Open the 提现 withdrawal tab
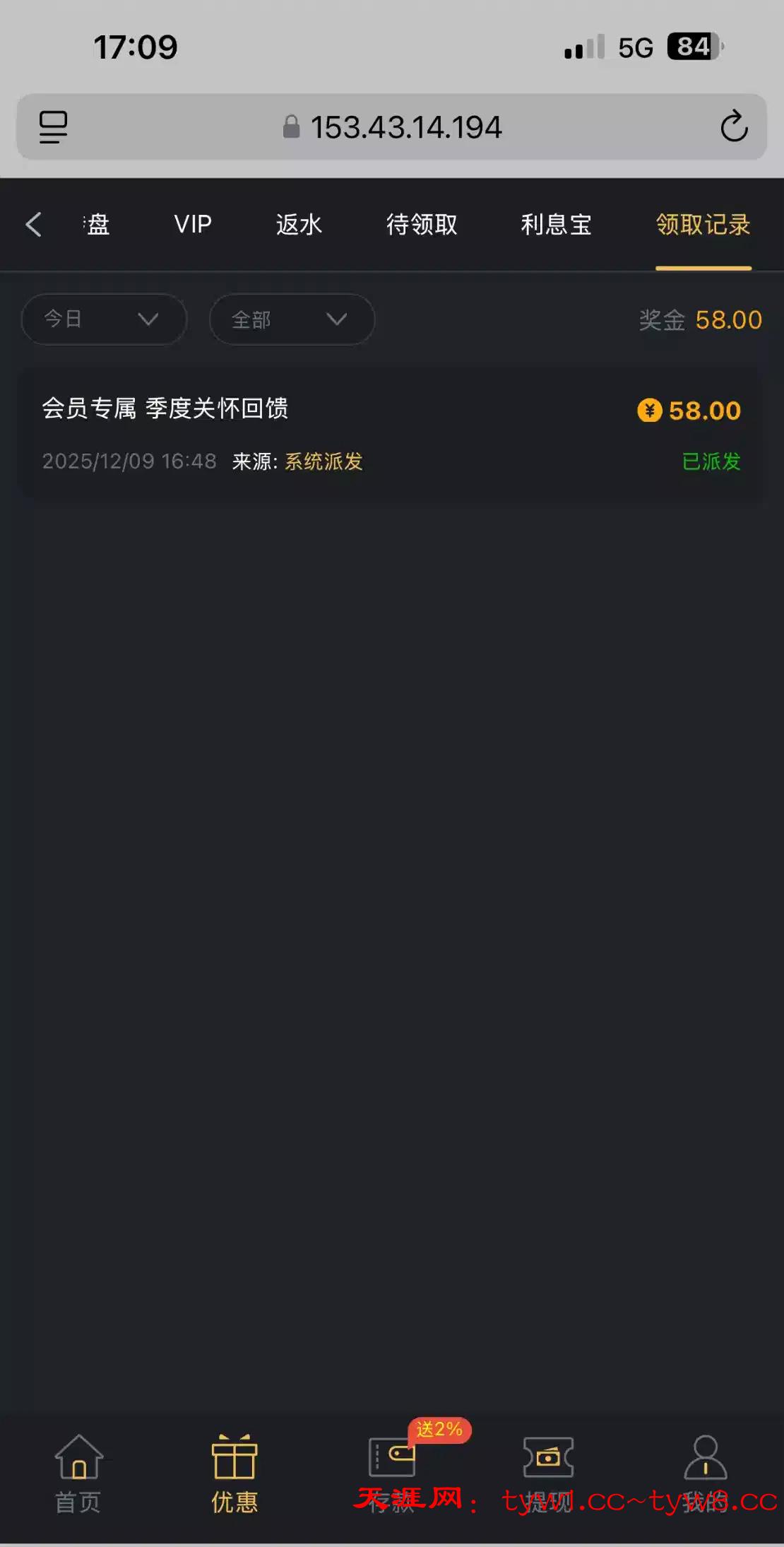 pyautogui.click(x=548, y=1473)
